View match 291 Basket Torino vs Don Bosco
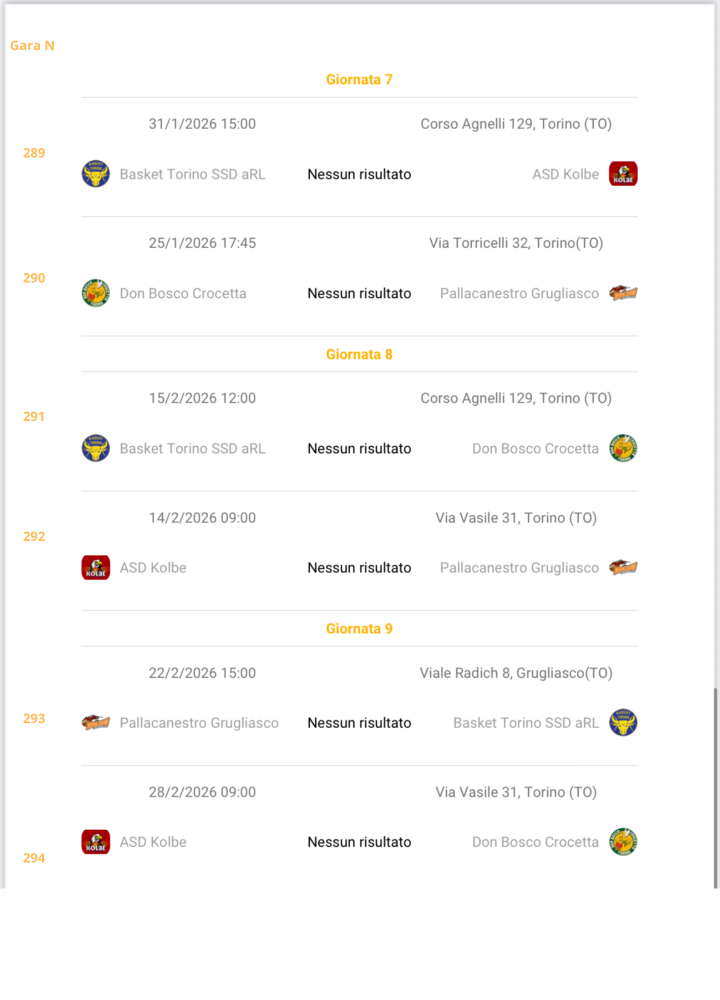The height and width of the screenshot is (1000, 720). tap(359, 448)
